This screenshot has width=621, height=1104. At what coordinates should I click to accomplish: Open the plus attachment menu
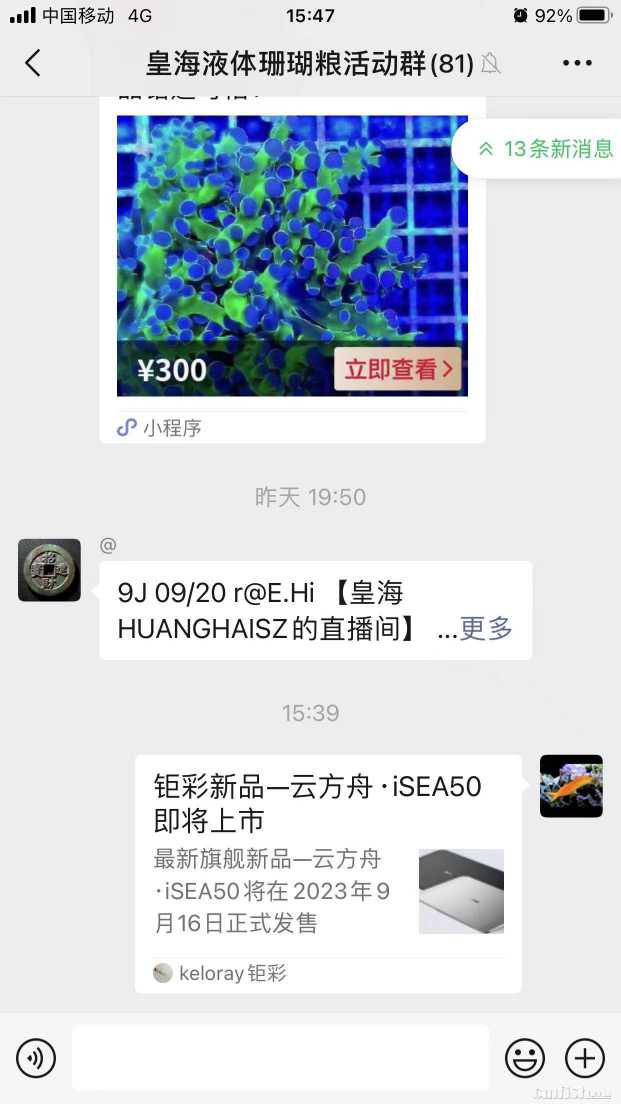[585, 1057]
